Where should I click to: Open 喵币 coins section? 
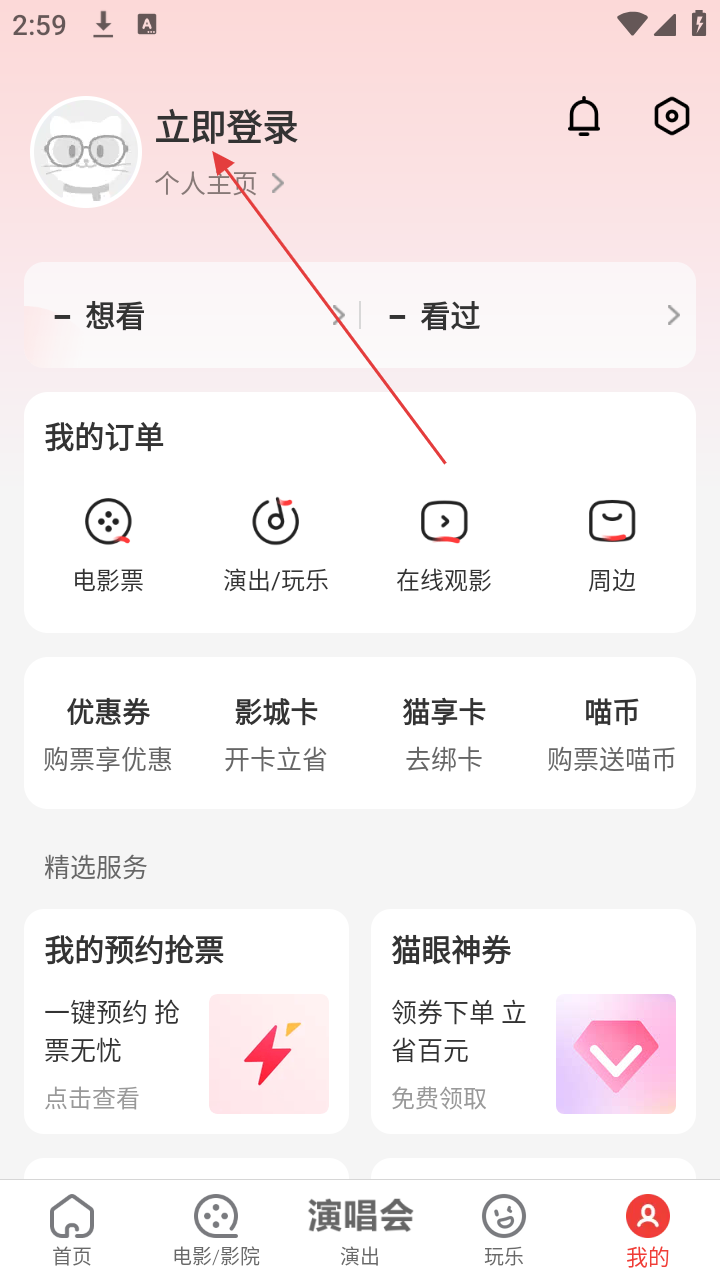click(x=612, y=733)
